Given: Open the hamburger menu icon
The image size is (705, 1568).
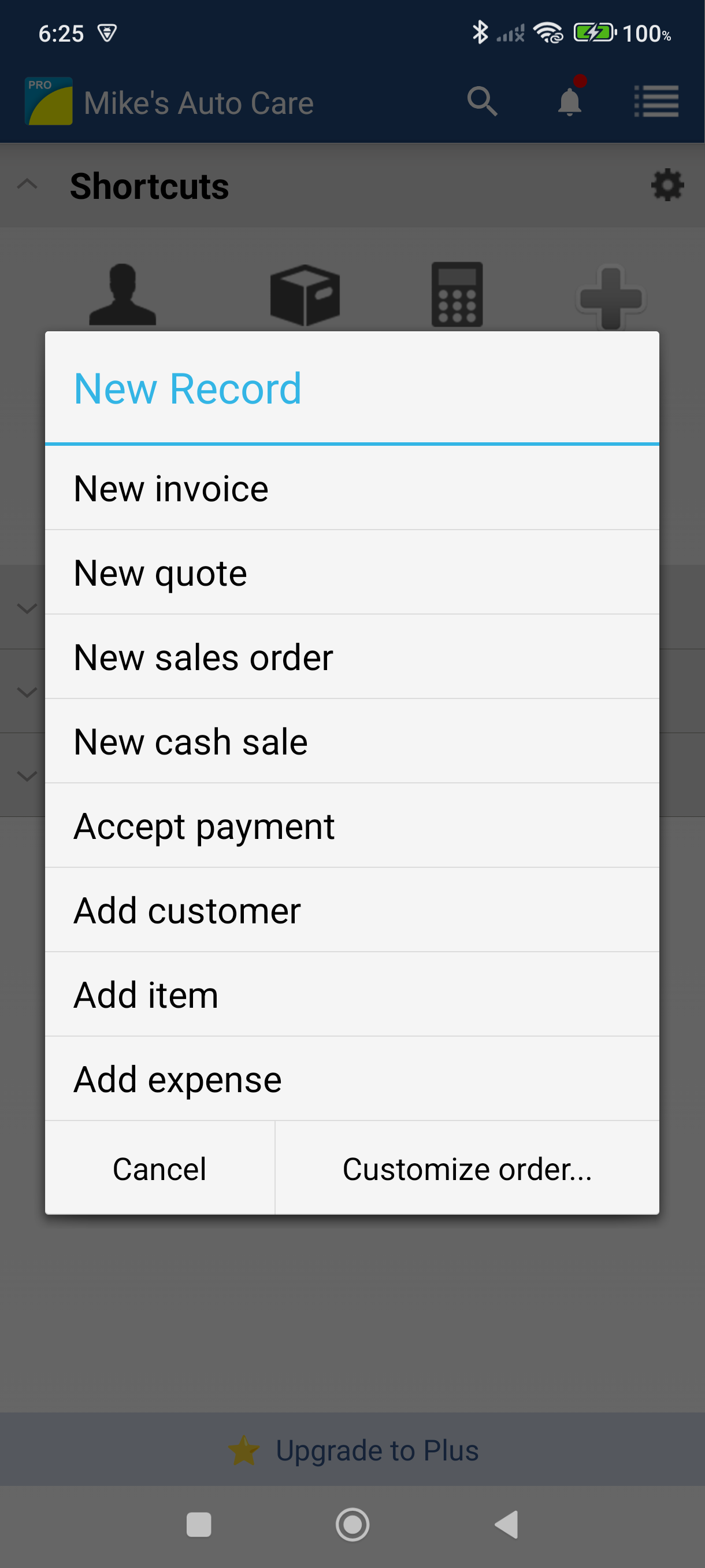Looking at the screenshot, I should pyautogui.click(x=657, y=102).
